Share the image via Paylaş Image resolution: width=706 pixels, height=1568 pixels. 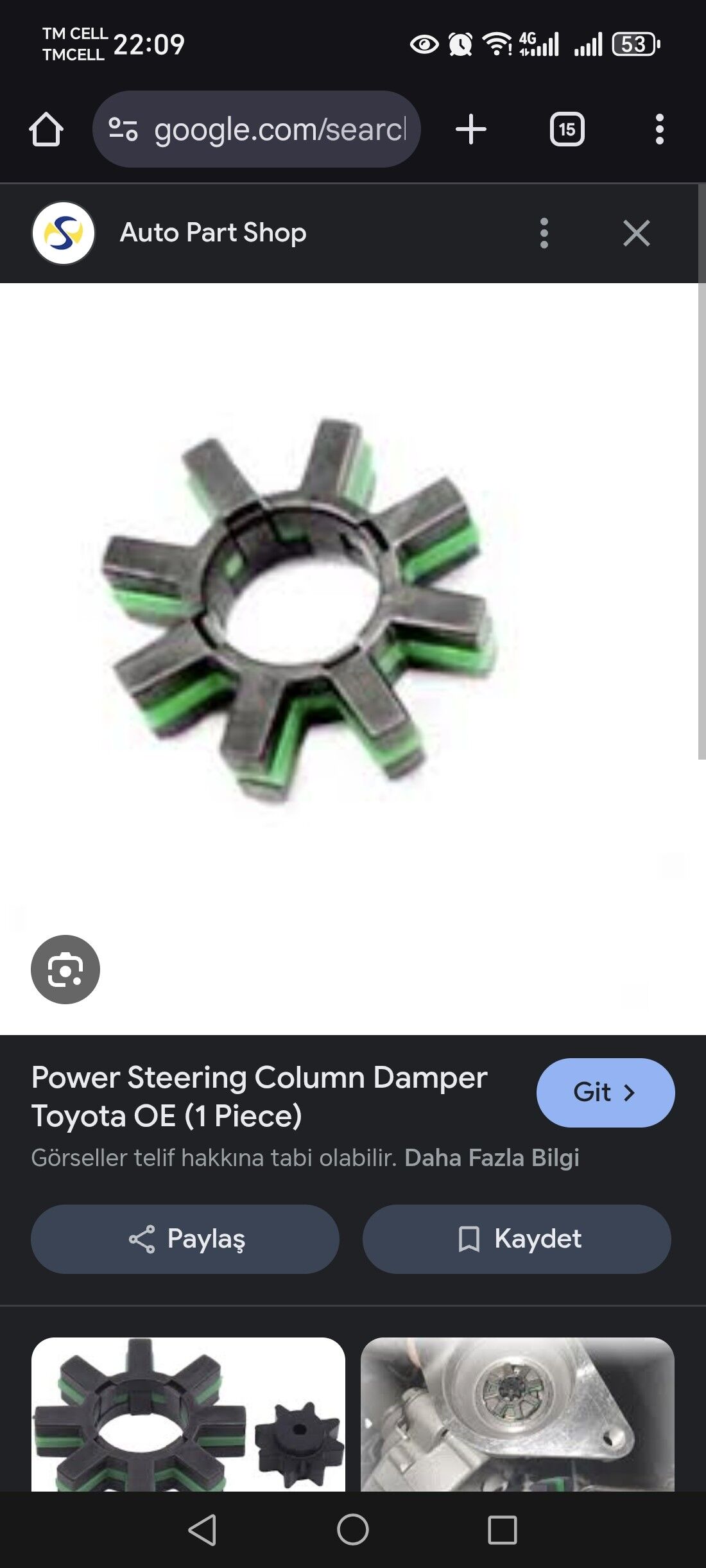click(185, 1239)
